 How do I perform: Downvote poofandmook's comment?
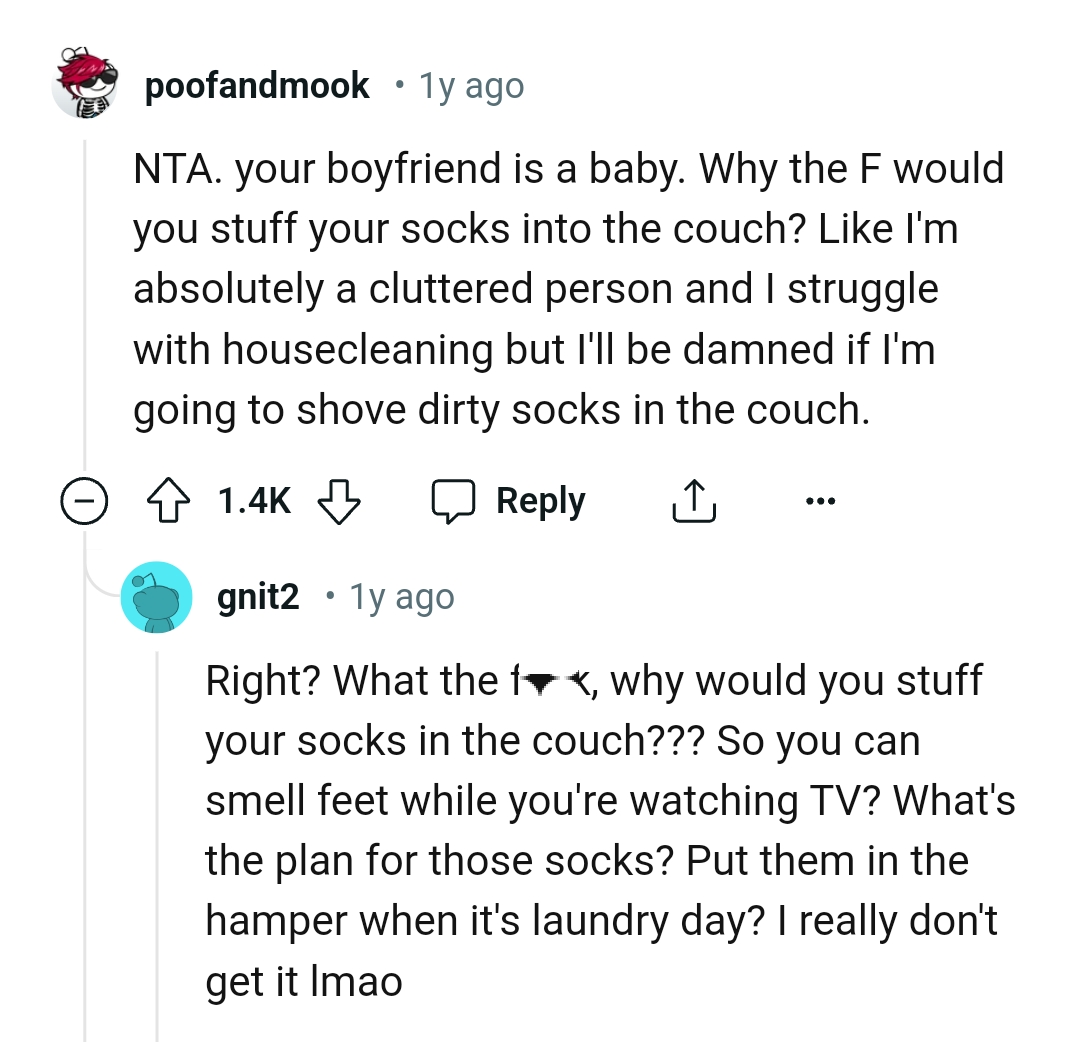pos(338,501)
